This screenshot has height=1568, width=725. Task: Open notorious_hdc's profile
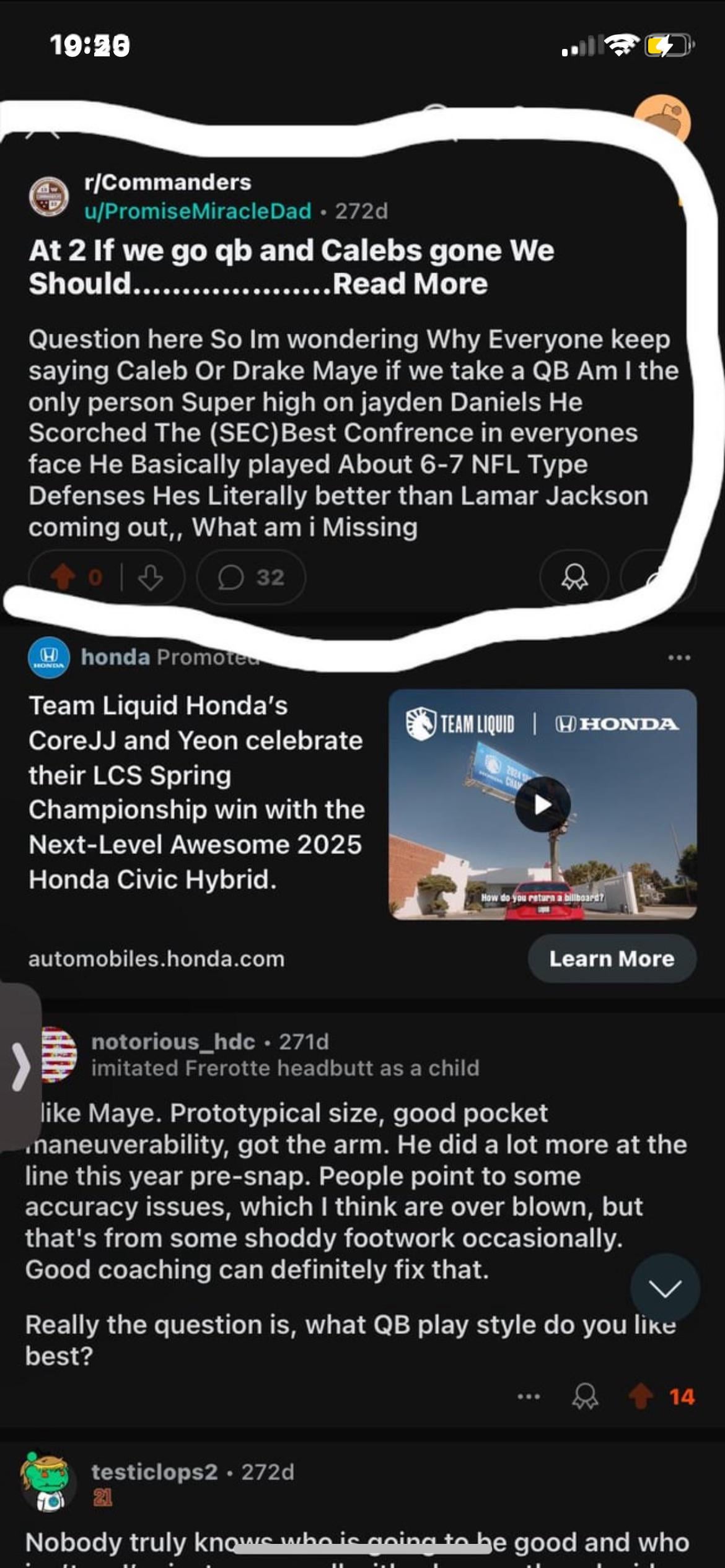(173, 1042)
